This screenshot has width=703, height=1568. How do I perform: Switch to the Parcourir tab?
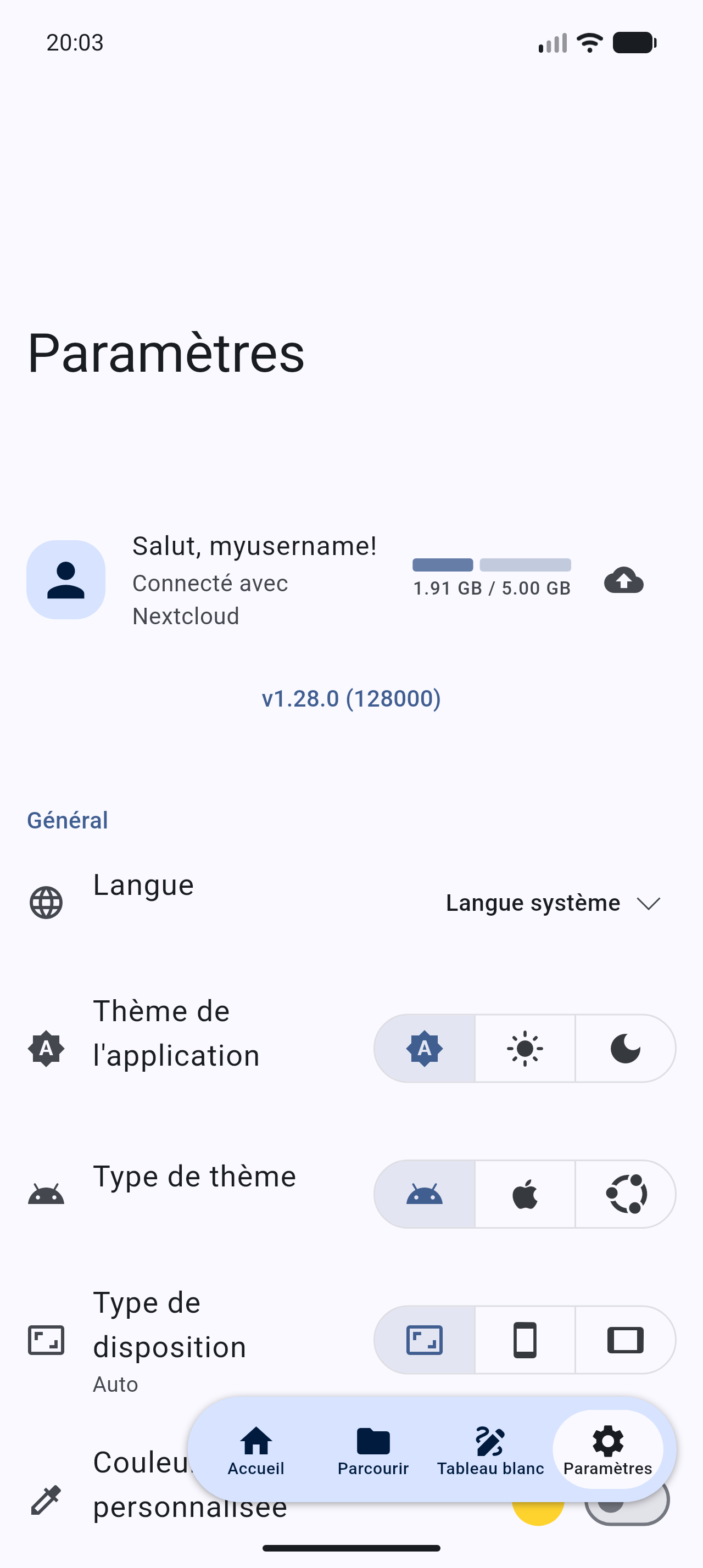pyautogui.click(x=373, y=1451)
